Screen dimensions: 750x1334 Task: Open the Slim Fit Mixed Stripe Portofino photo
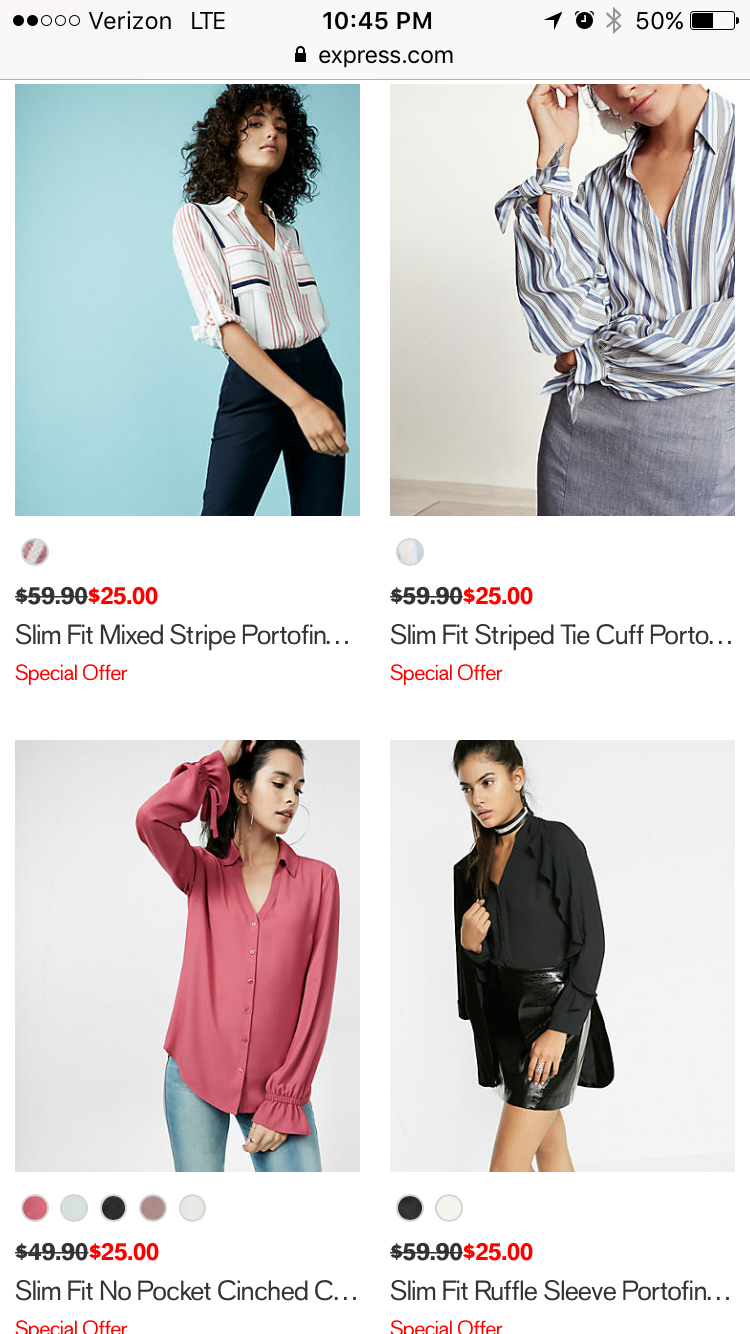pyautogui.click(x=187, y=300)
